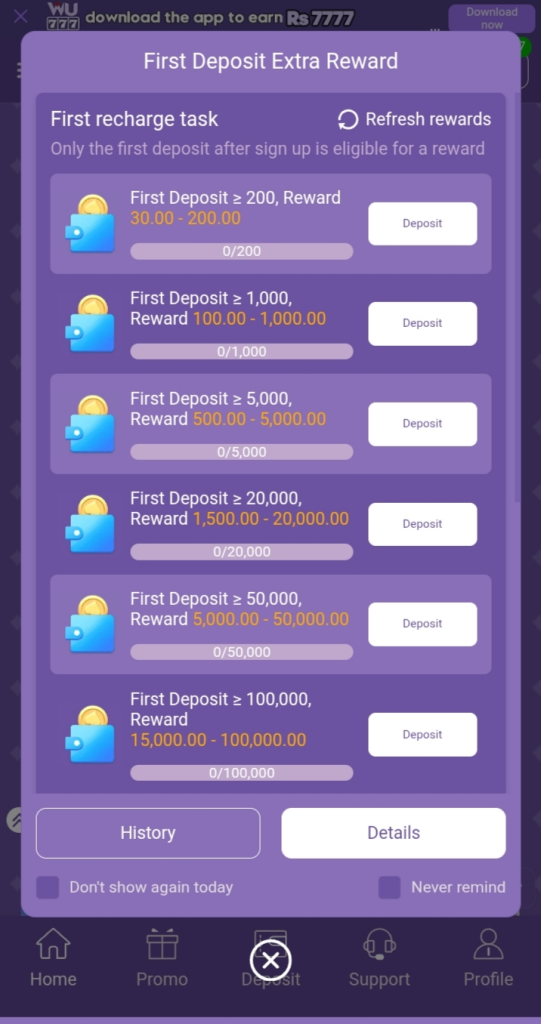This screenshot has width=541, height=1024.
Task: Open the reward History
Action: pyautogui.click(x=148, y=833)
